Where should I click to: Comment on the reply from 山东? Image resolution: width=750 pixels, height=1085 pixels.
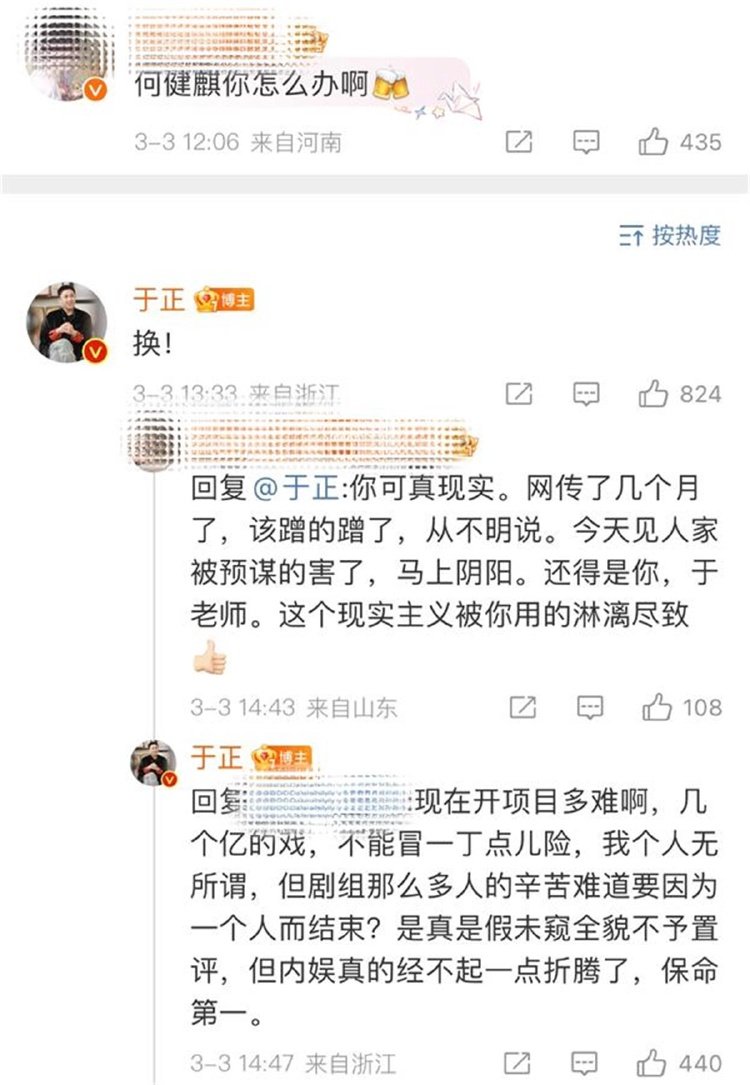coord(590,708)
